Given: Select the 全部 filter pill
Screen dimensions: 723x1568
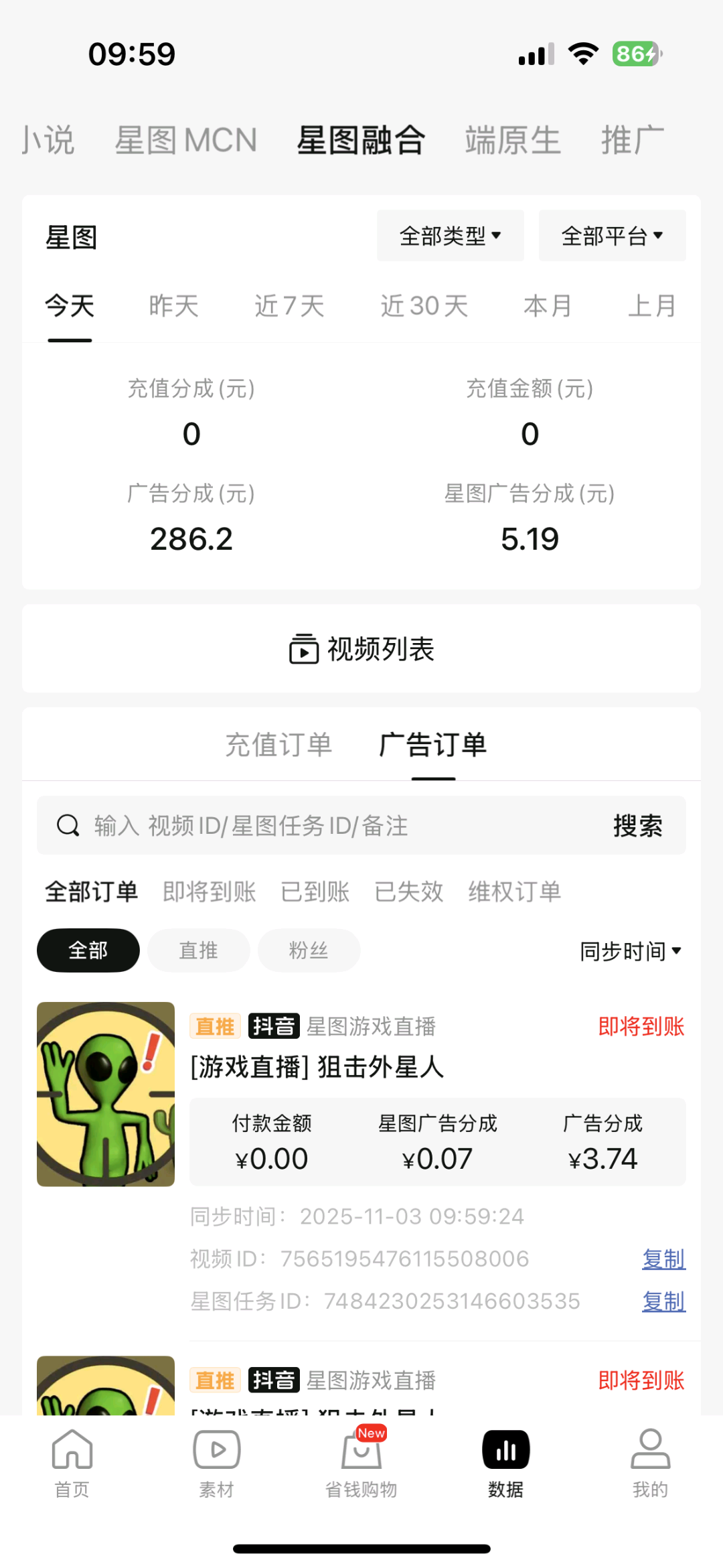Looking at the screenshot, I should coord(88,950).
